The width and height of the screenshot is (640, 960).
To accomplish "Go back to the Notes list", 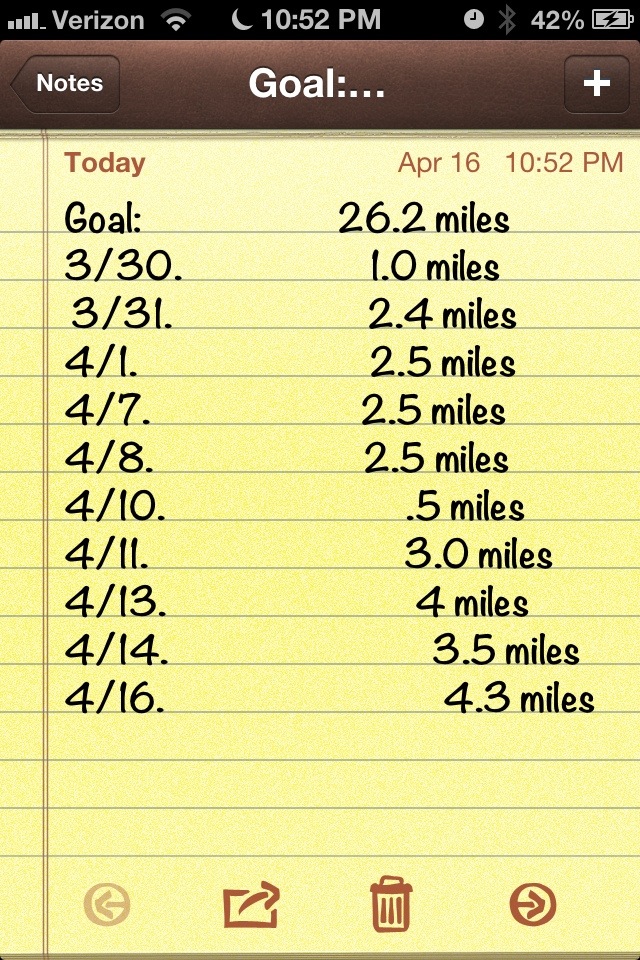I will coord(66,84).
